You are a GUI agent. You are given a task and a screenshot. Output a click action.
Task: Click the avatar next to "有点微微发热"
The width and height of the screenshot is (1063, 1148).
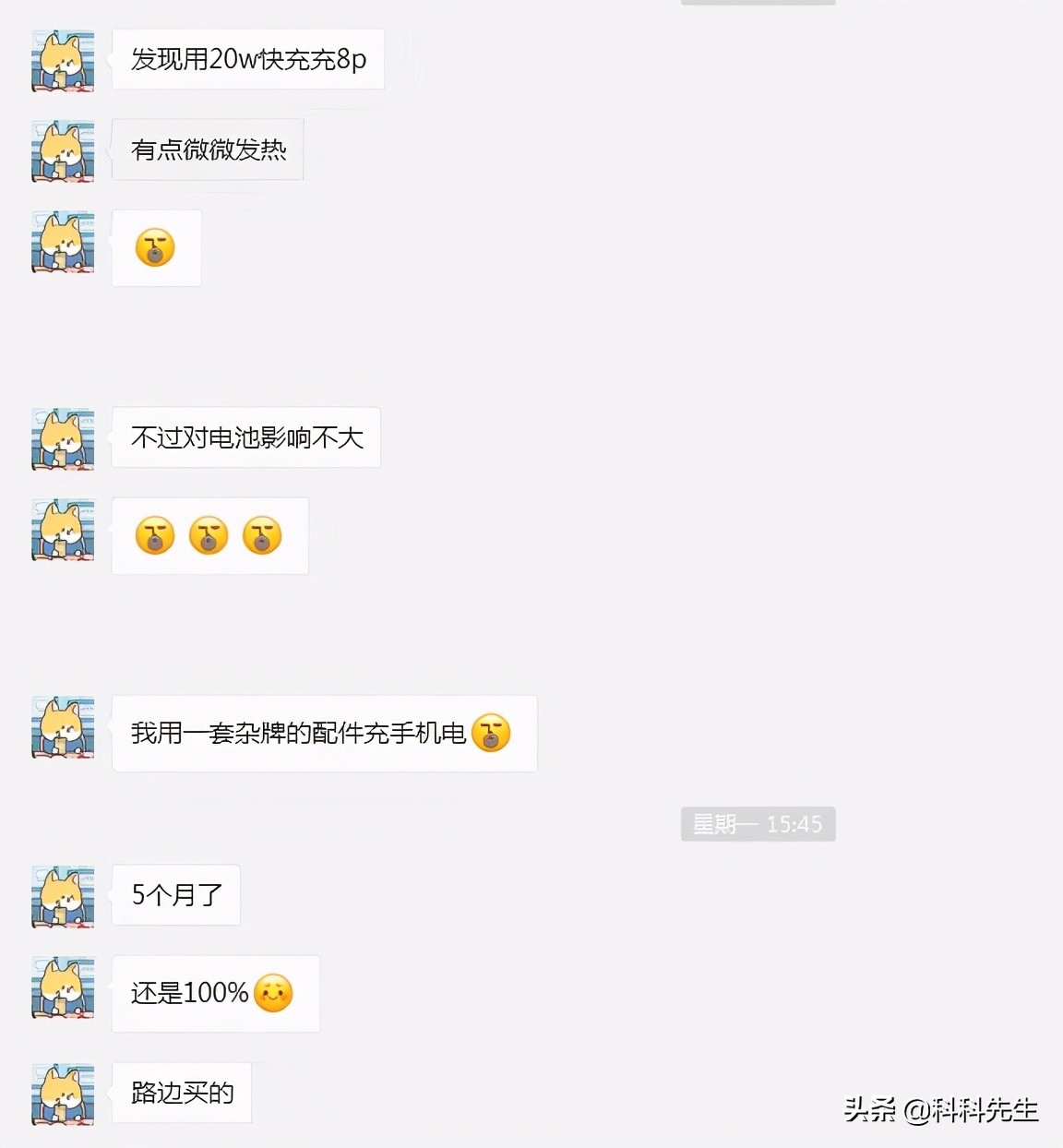61,151
